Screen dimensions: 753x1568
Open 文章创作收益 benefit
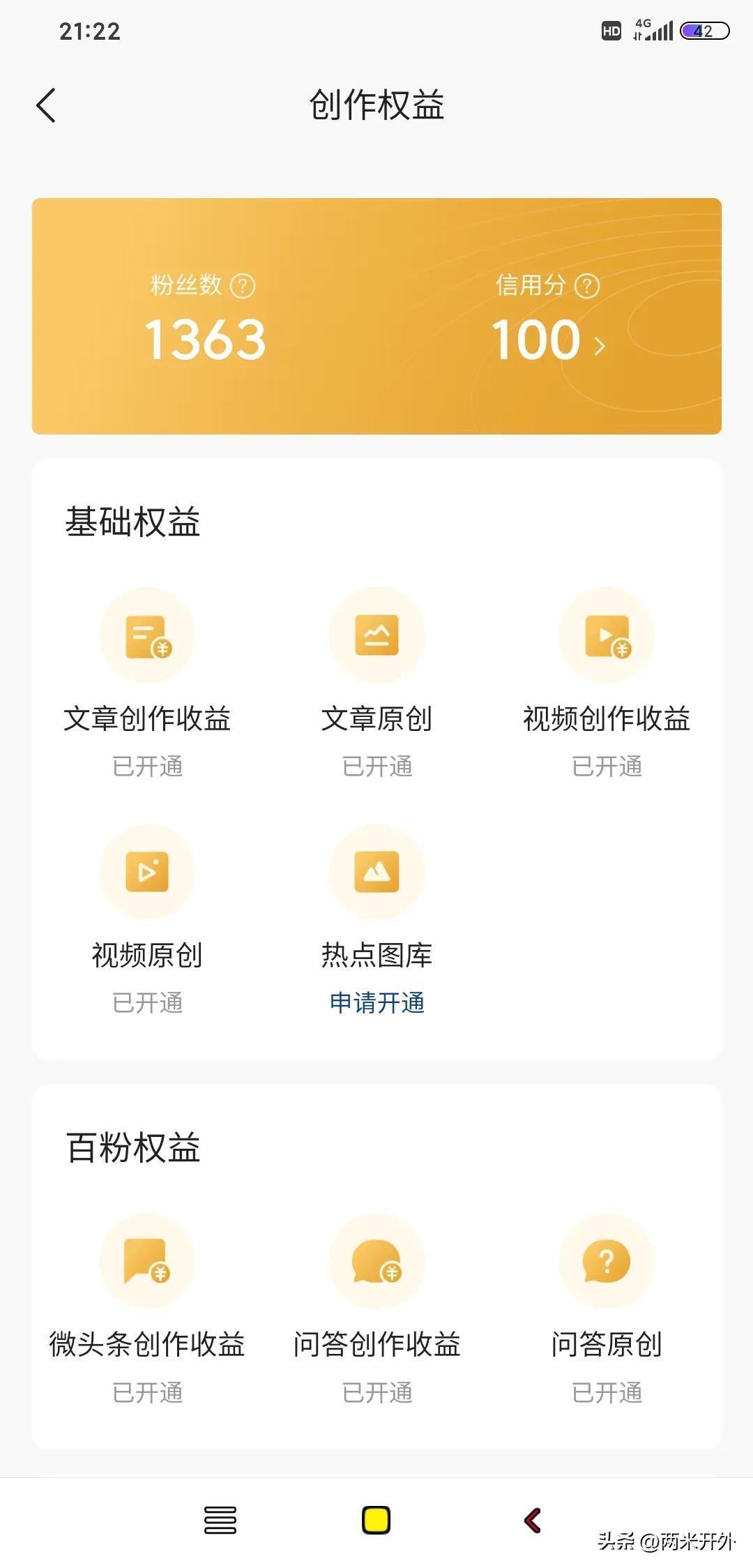147,635
